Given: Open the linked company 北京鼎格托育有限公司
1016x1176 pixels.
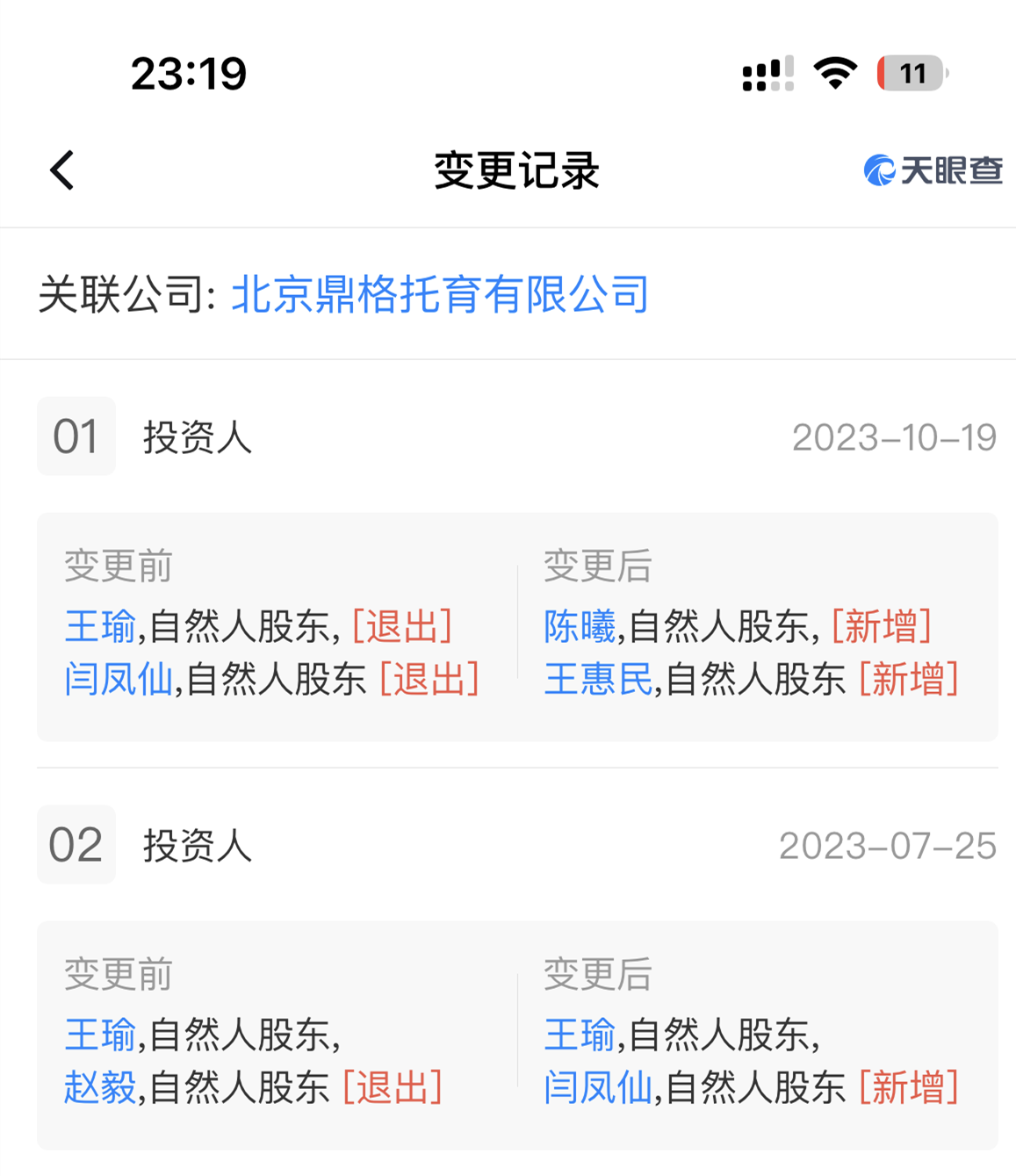Looking at the screenshot, I should tap(440, 294).
